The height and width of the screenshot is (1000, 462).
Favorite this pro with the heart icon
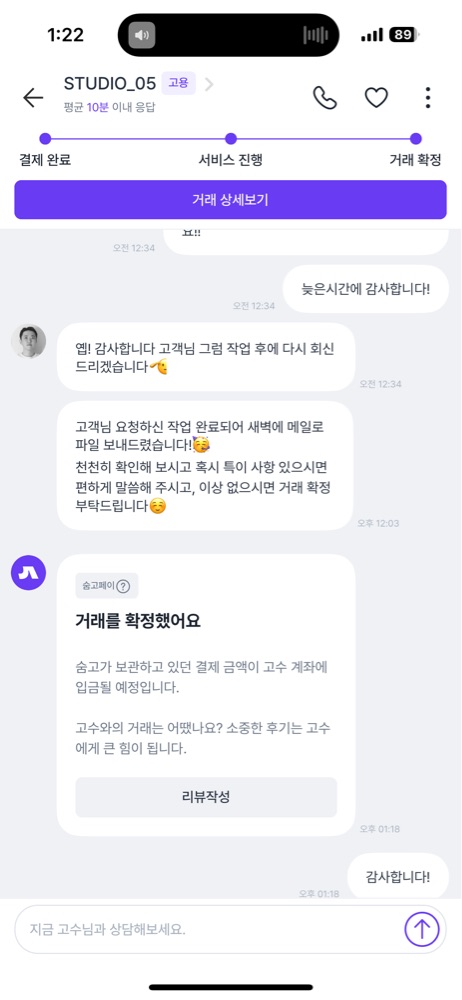376,98
